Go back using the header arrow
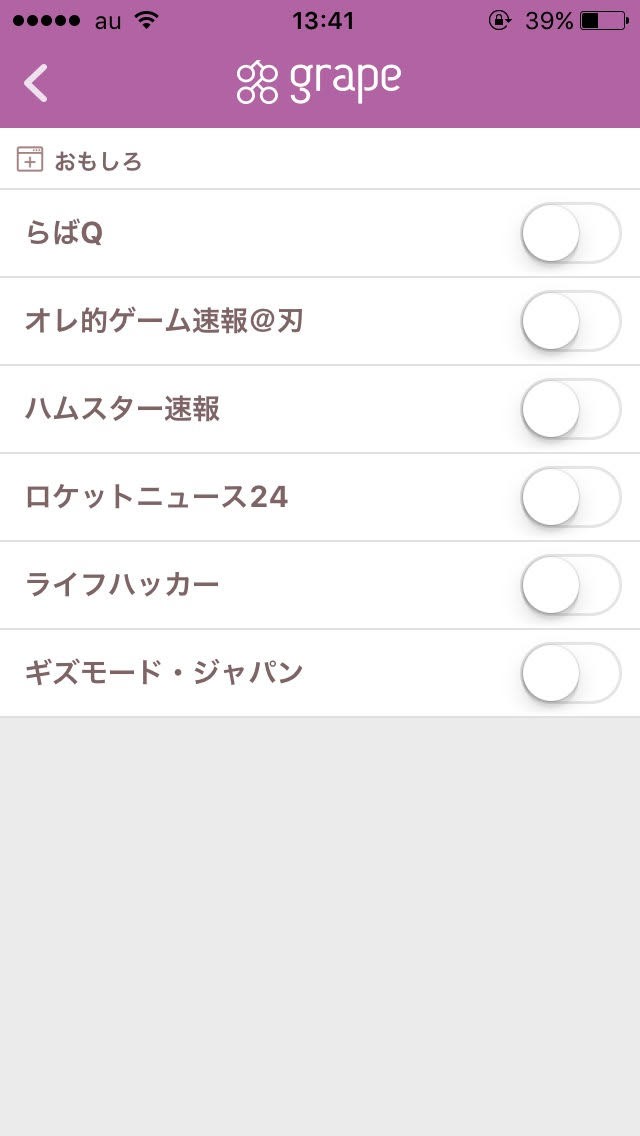Viewport: 640px width, 1136px height. click(36, 83)
